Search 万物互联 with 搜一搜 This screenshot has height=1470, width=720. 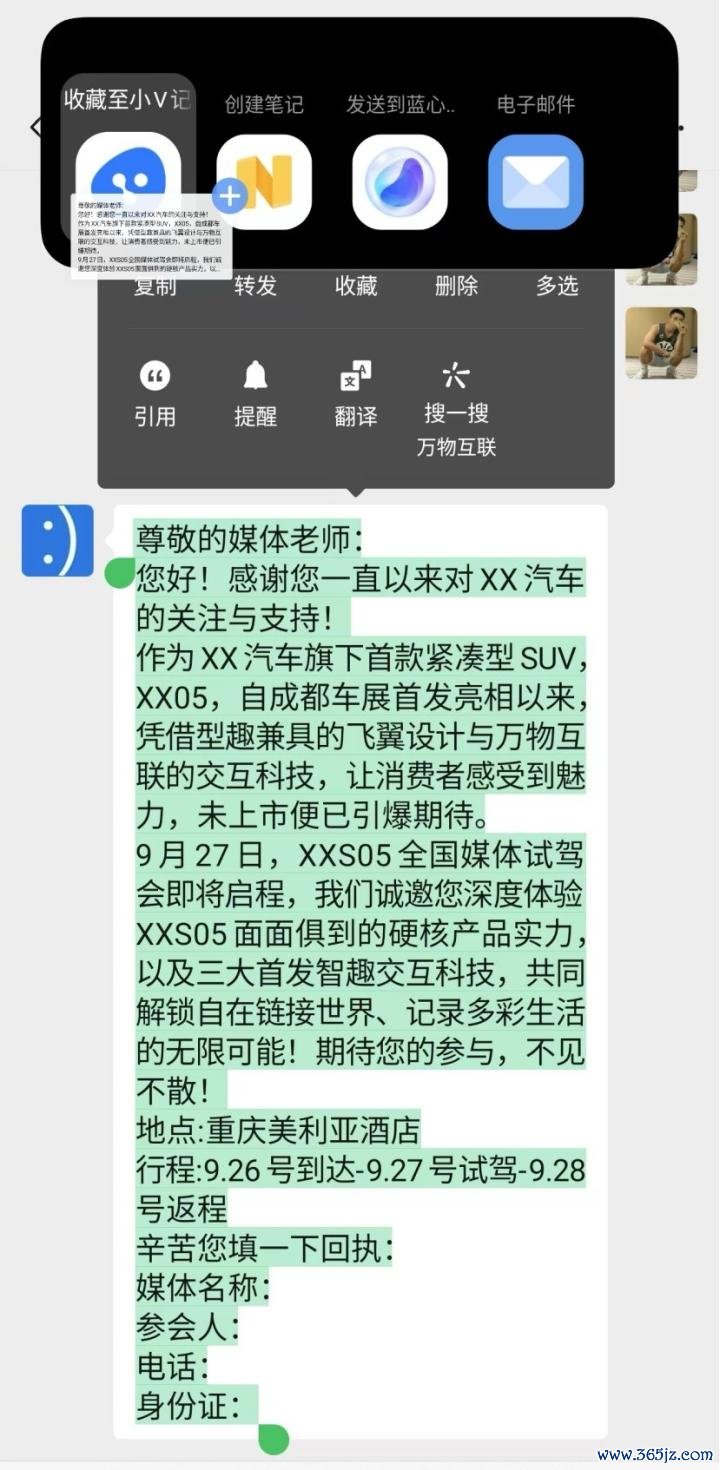[x=456, y=408]
